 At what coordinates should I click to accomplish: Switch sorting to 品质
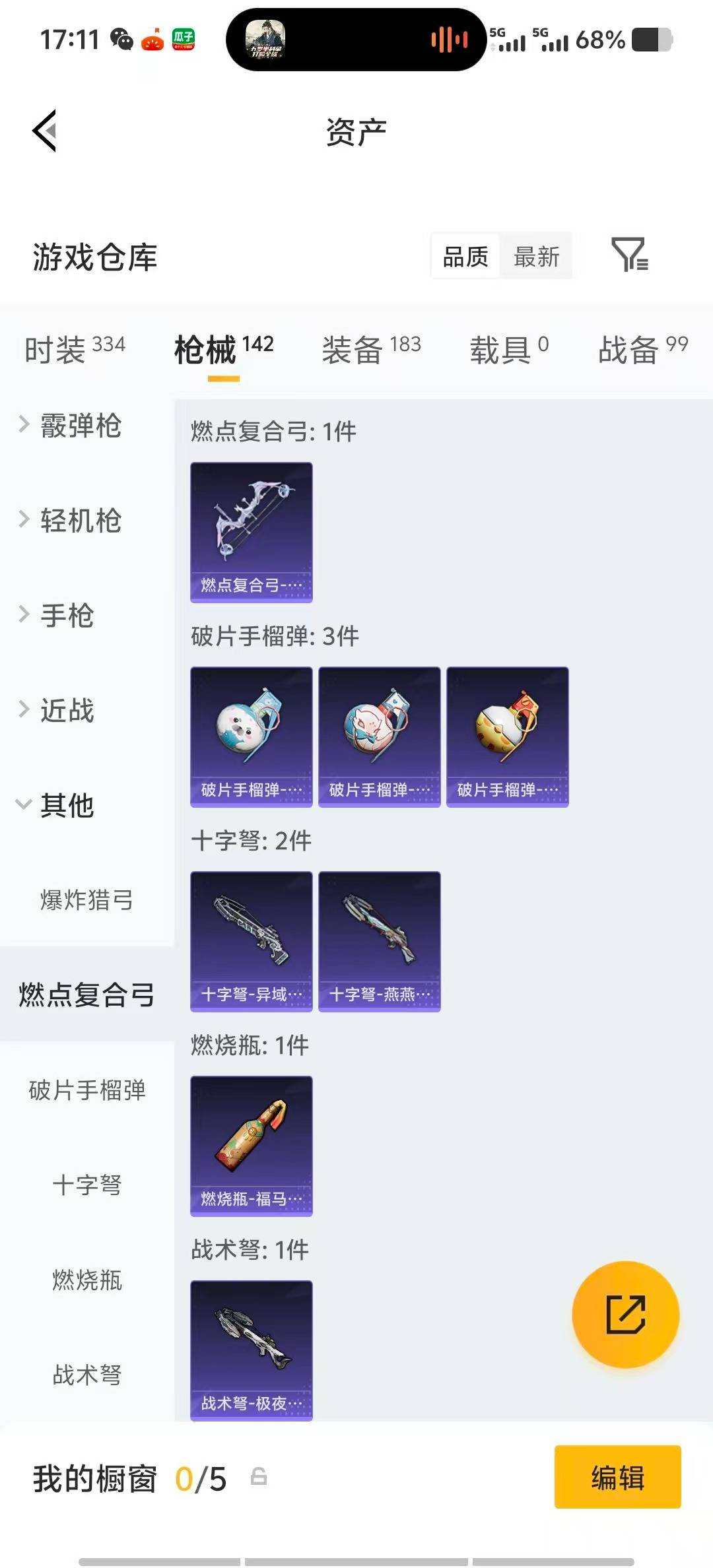tap(464, 257)
